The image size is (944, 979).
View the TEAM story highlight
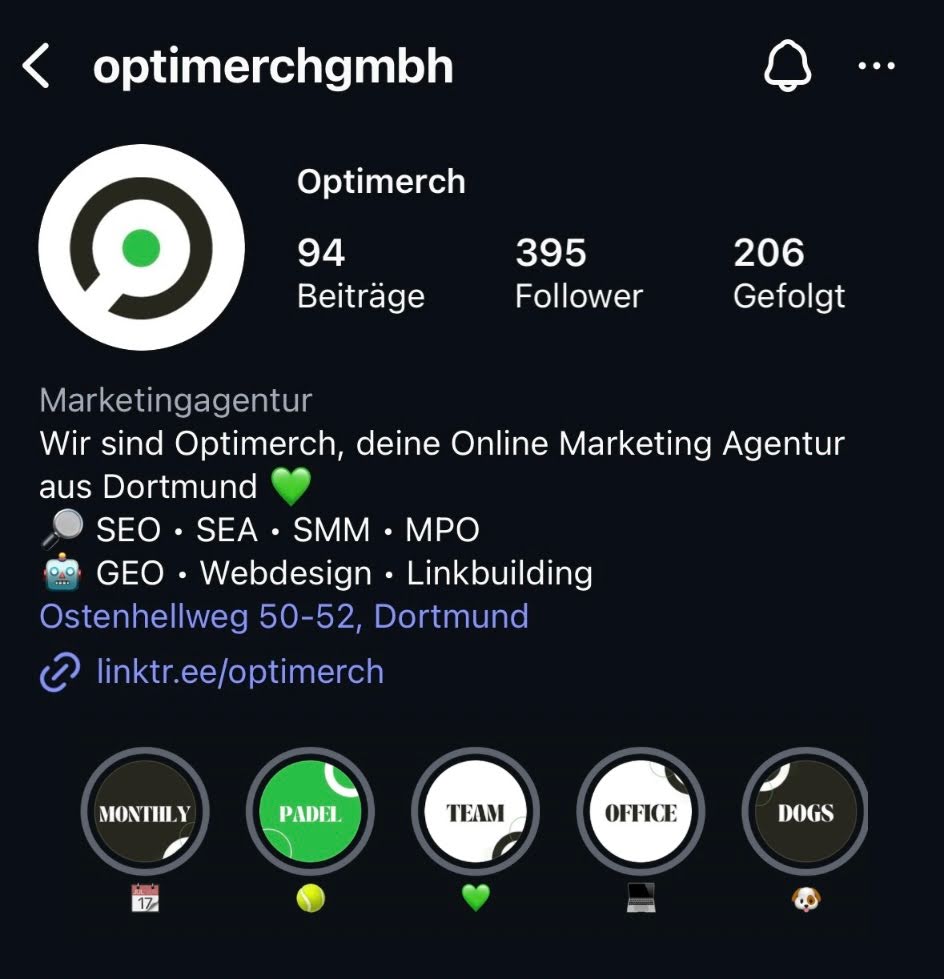(476, 812)
